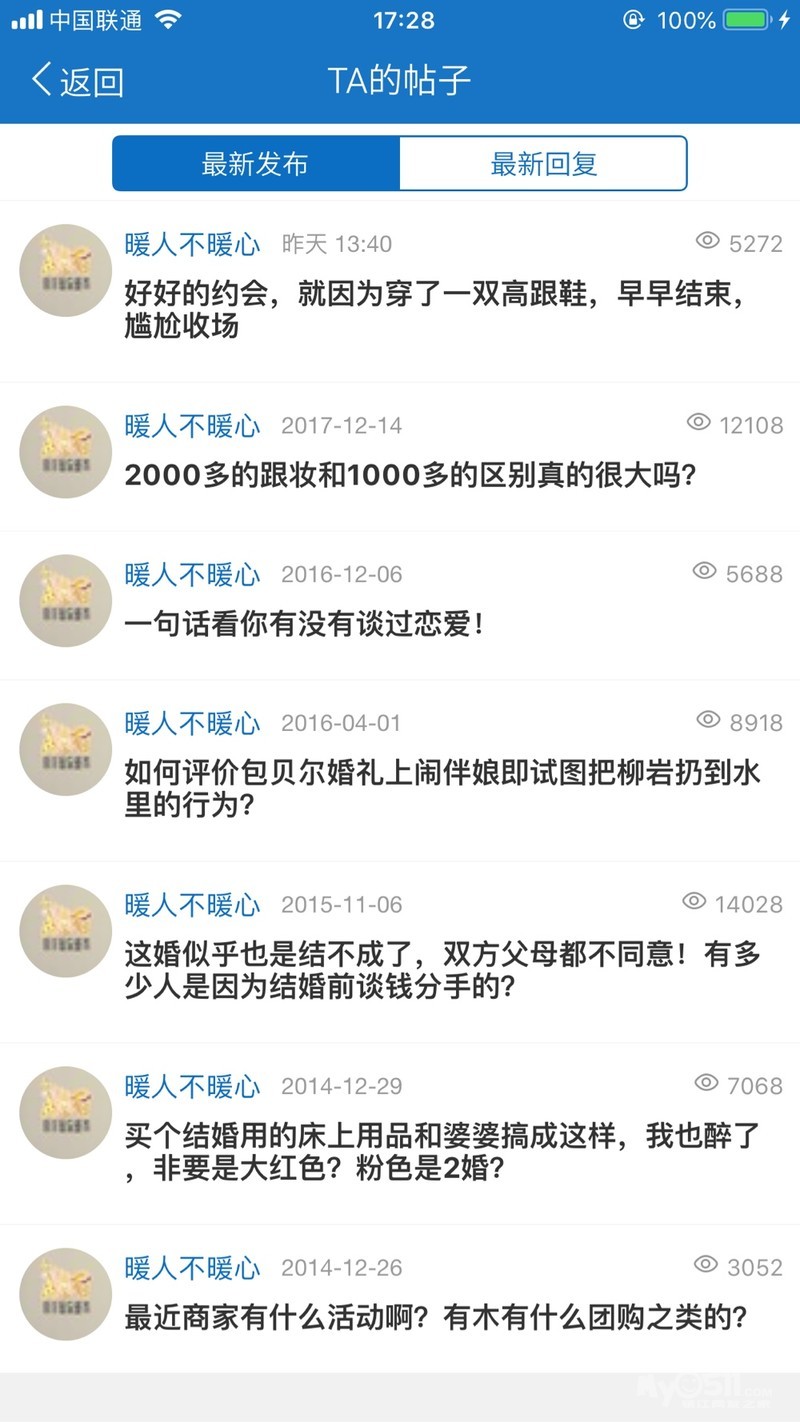View the post 一句话看你有没有谈过恋爱
This screenshot has height=1422, width=800.
tap(305, 625)
